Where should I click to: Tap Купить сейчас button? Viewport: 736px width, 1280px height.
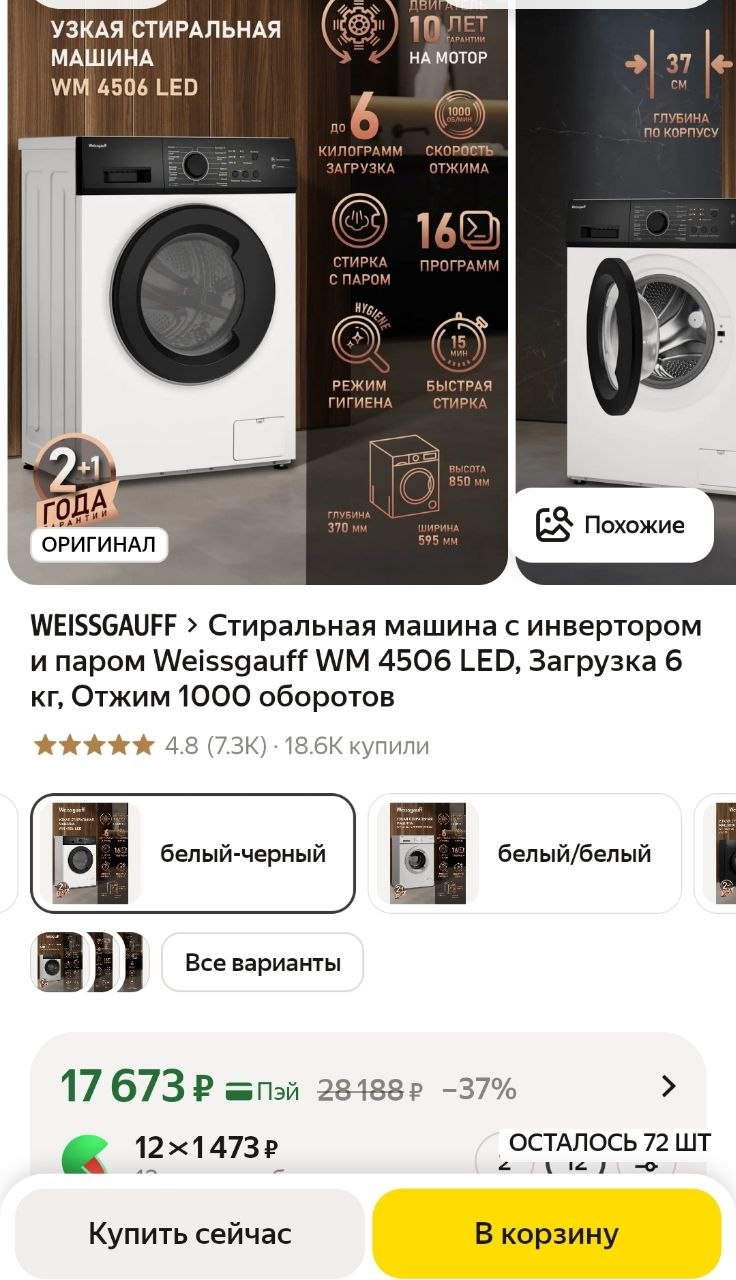point(190,1233)
